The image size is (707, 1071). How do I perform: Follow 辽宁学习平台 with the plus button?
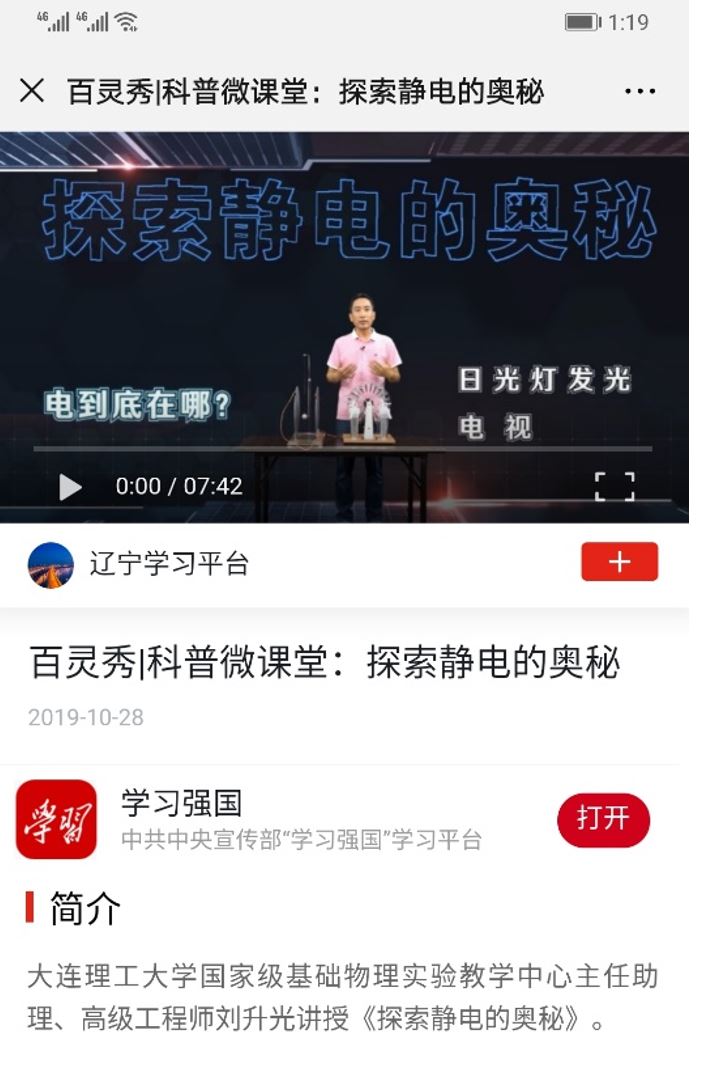[x=619, y=562]
